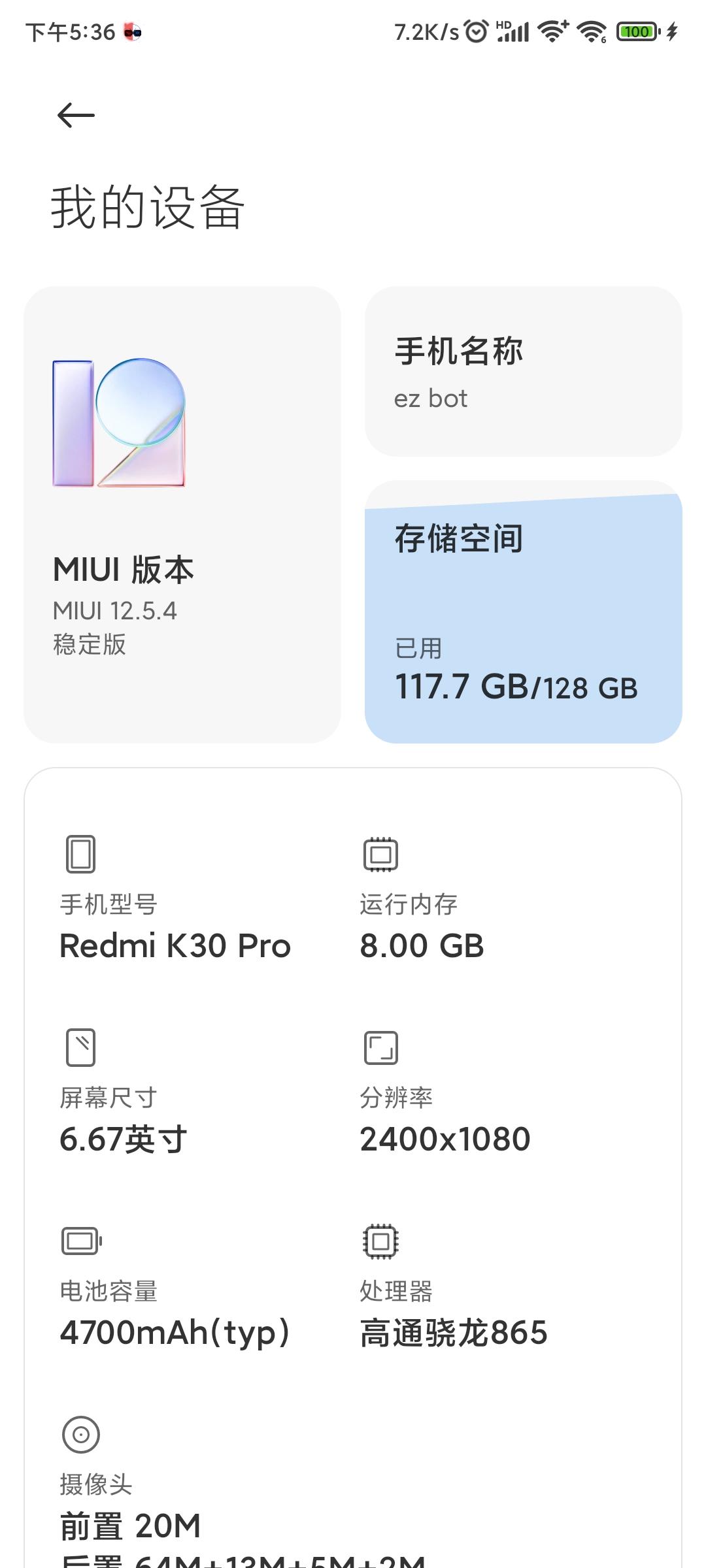Screen dimensions: 706x1568
Task: Open the 存储空间 storage card
Action: coord(523,612)
